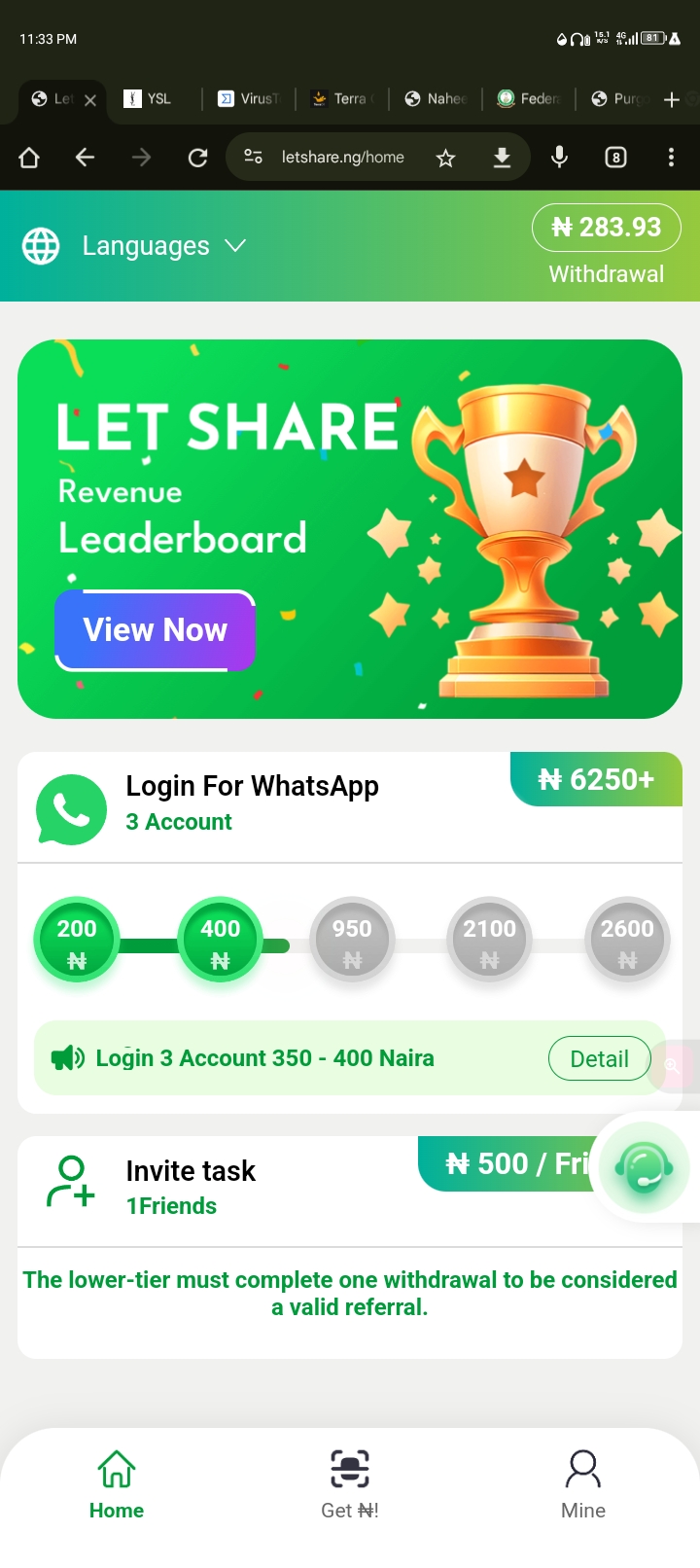Open Detail for the login account reward
Screen dimensions: 700x1568
(x=599, y=1058)
